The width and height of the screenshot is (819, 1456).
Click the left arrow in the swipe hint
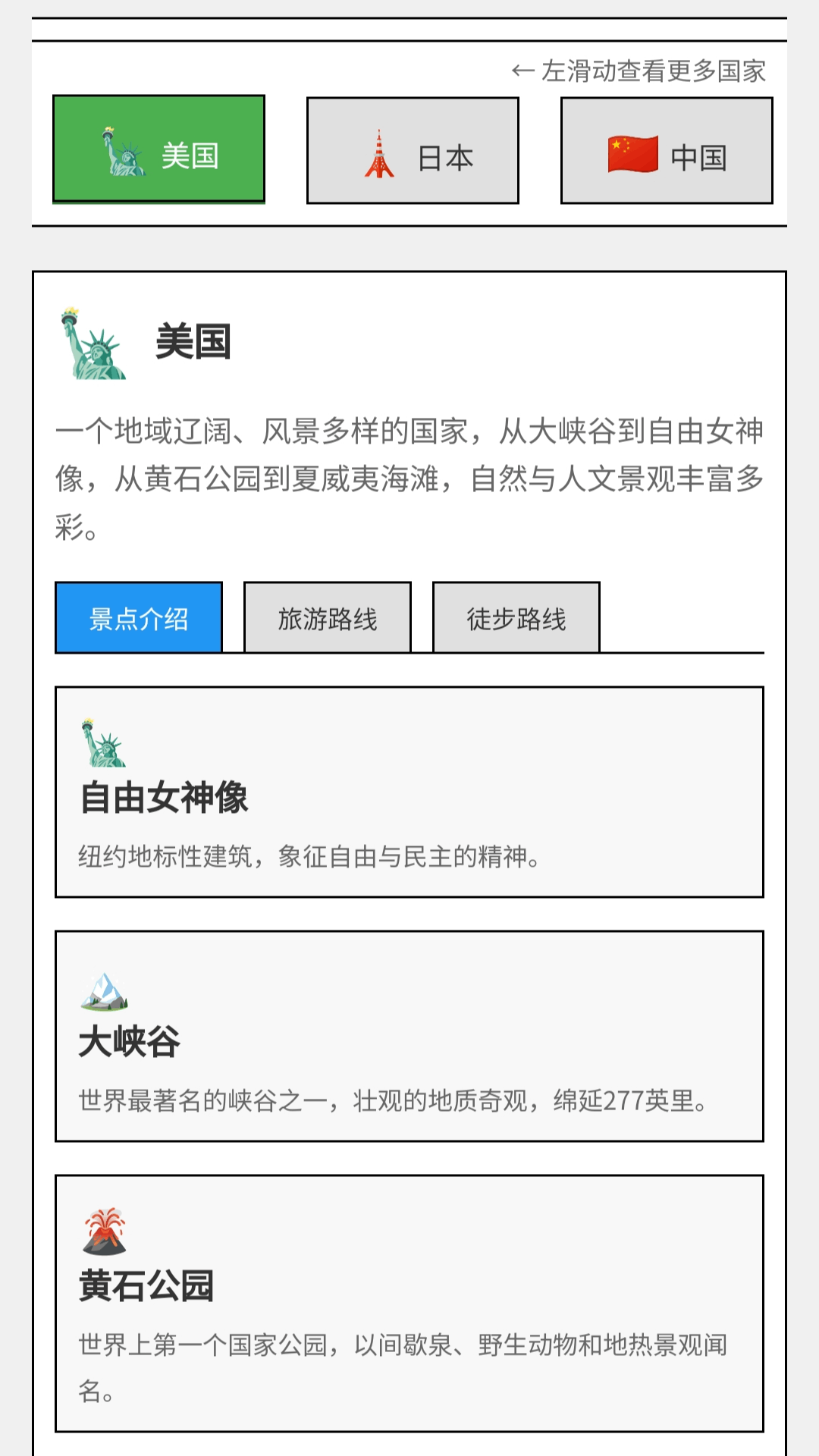(x=522, y=71)
